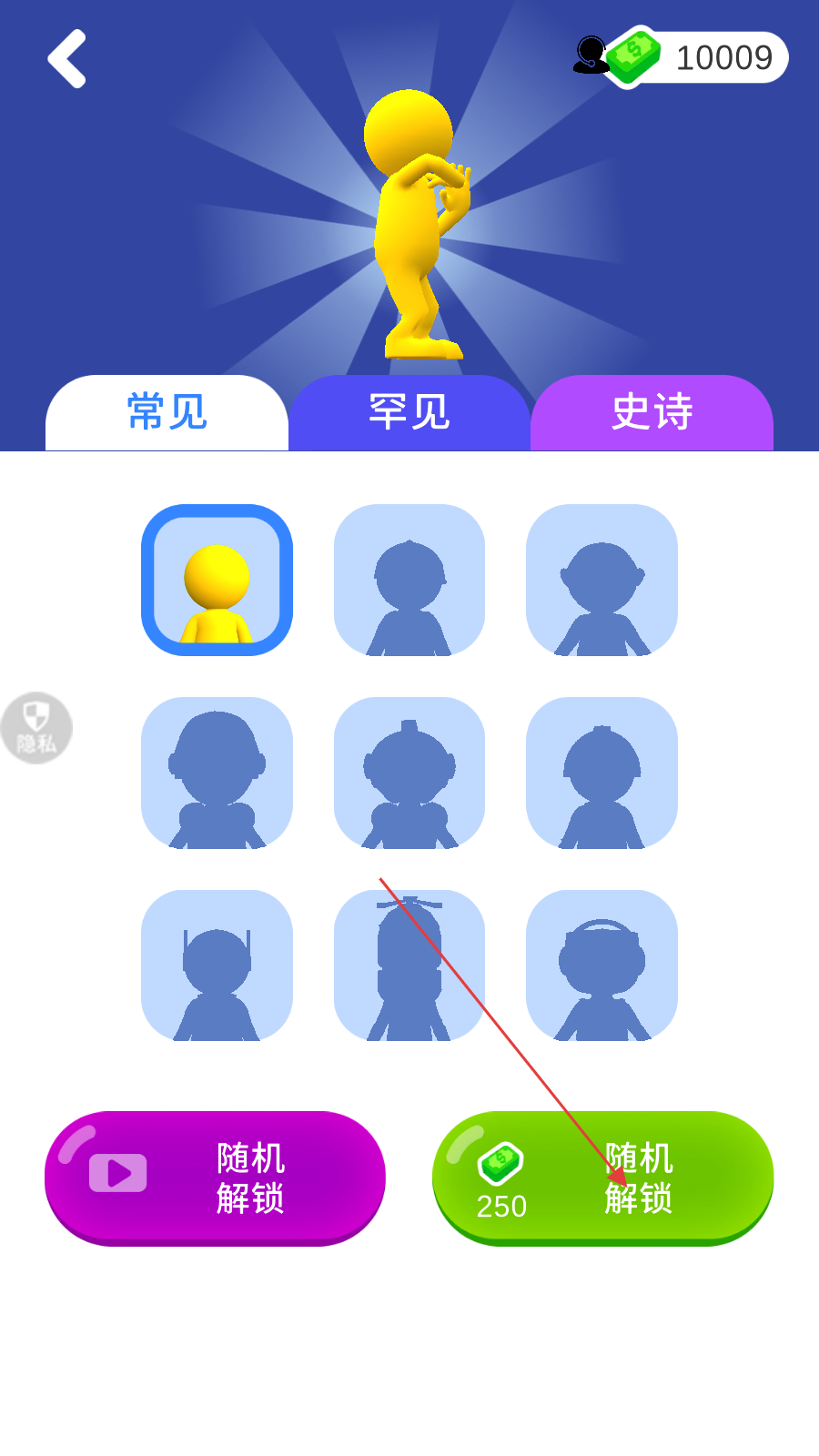
Task: Switch to the 史诗 tab
Action: [x=652, y=412]
